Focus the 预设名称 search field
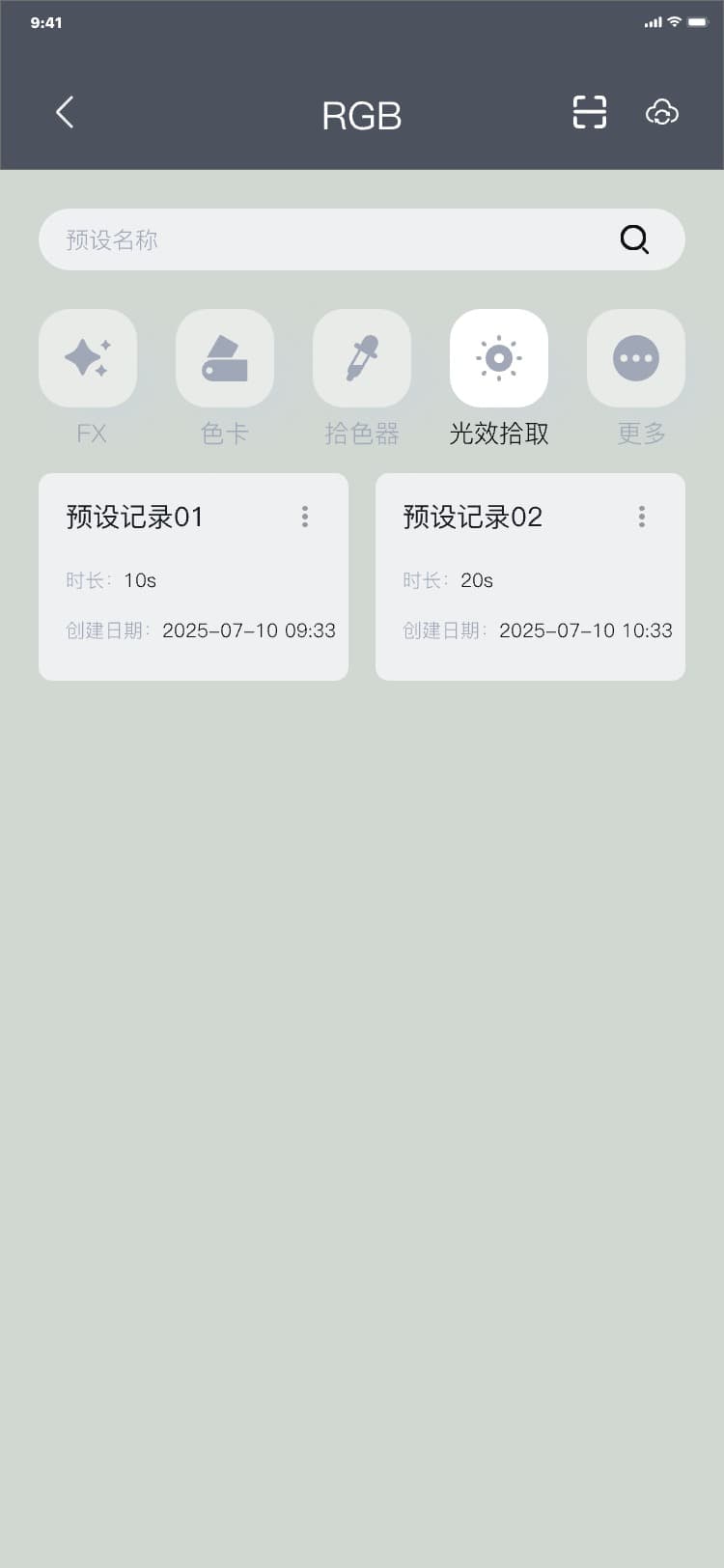 pyautogui.click(x=328, y=239)
